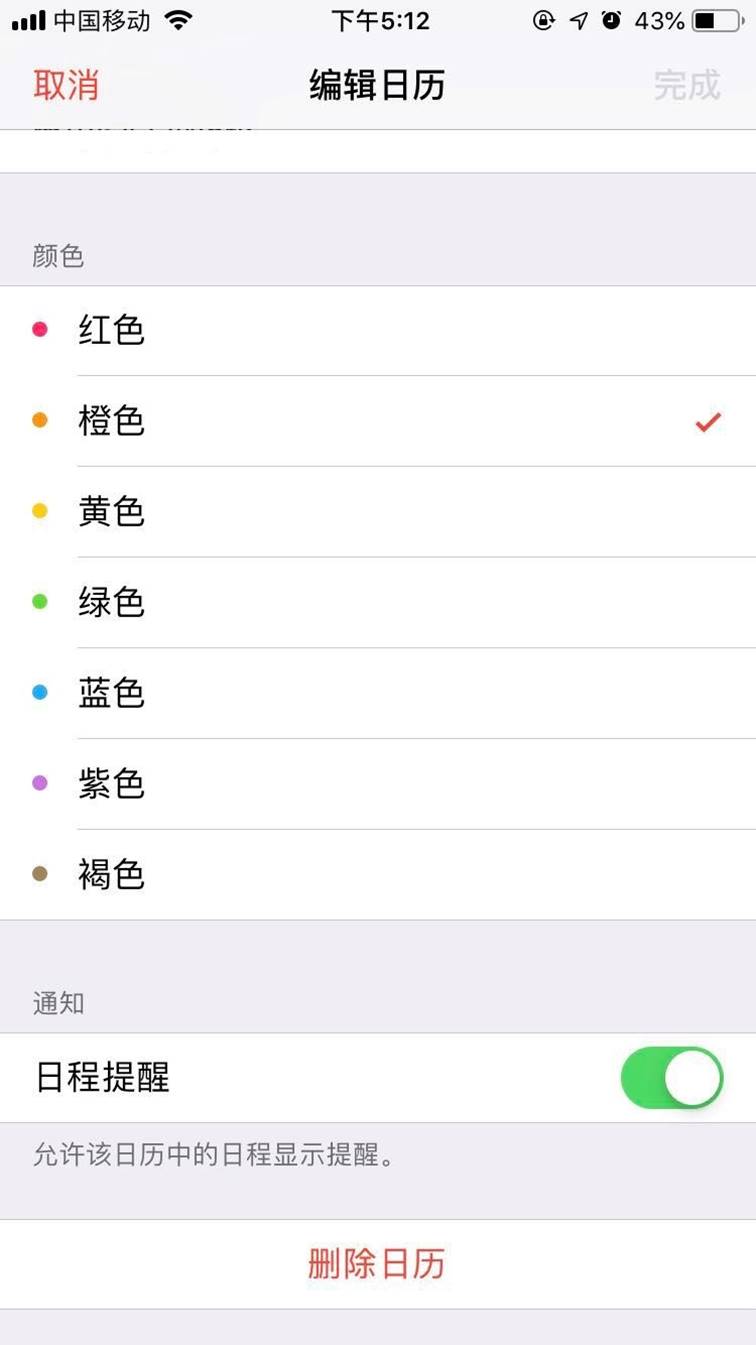This screenshot has width=756, height=1345.
Task: Tap 删除日历 to delete this calendar
Action: pyautogui.click(x=377, y=1264)
